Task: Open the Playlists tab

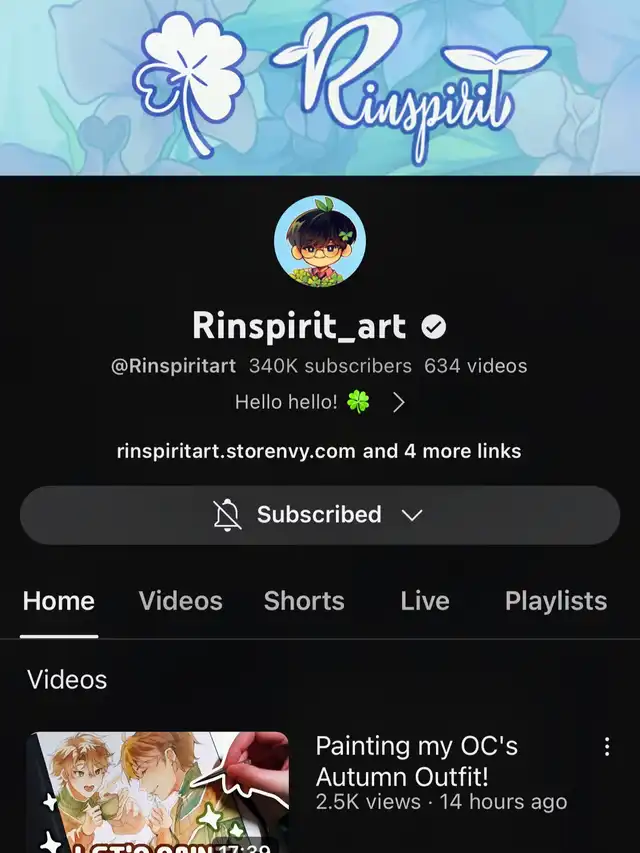Action: point(555,601)
